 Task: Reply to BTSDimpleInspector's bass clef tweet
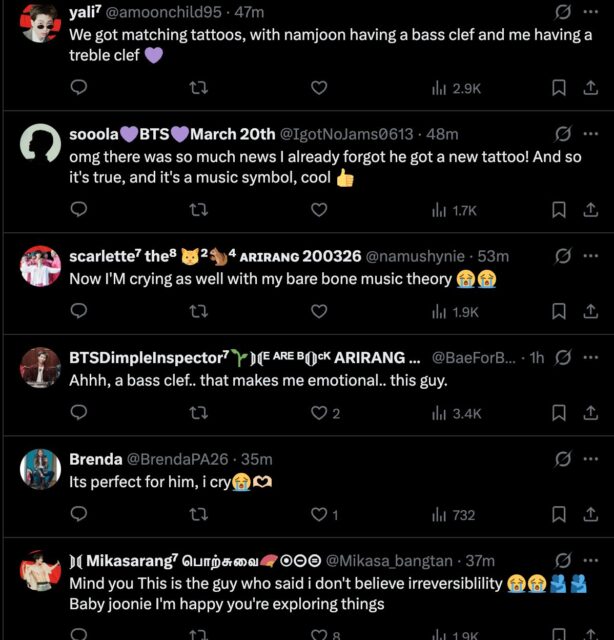pos(79,413)
